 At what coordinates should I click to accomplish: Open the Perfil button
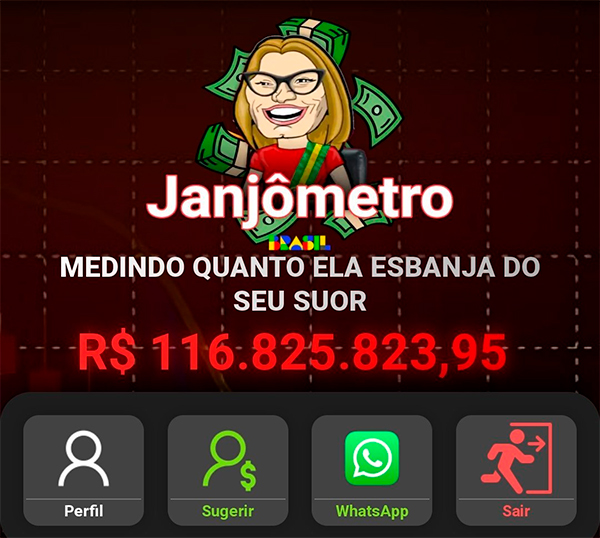[x=84, y=470]
